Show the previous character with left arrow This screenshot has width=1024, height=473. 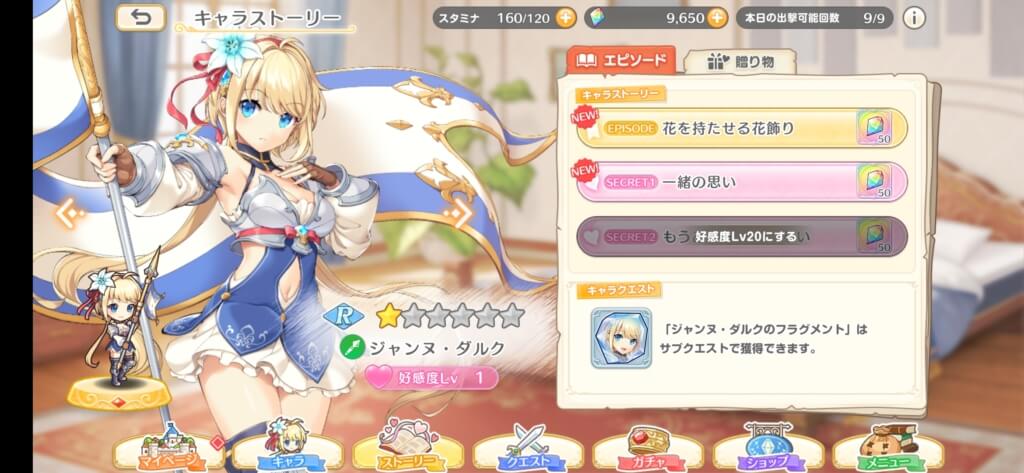66,212
